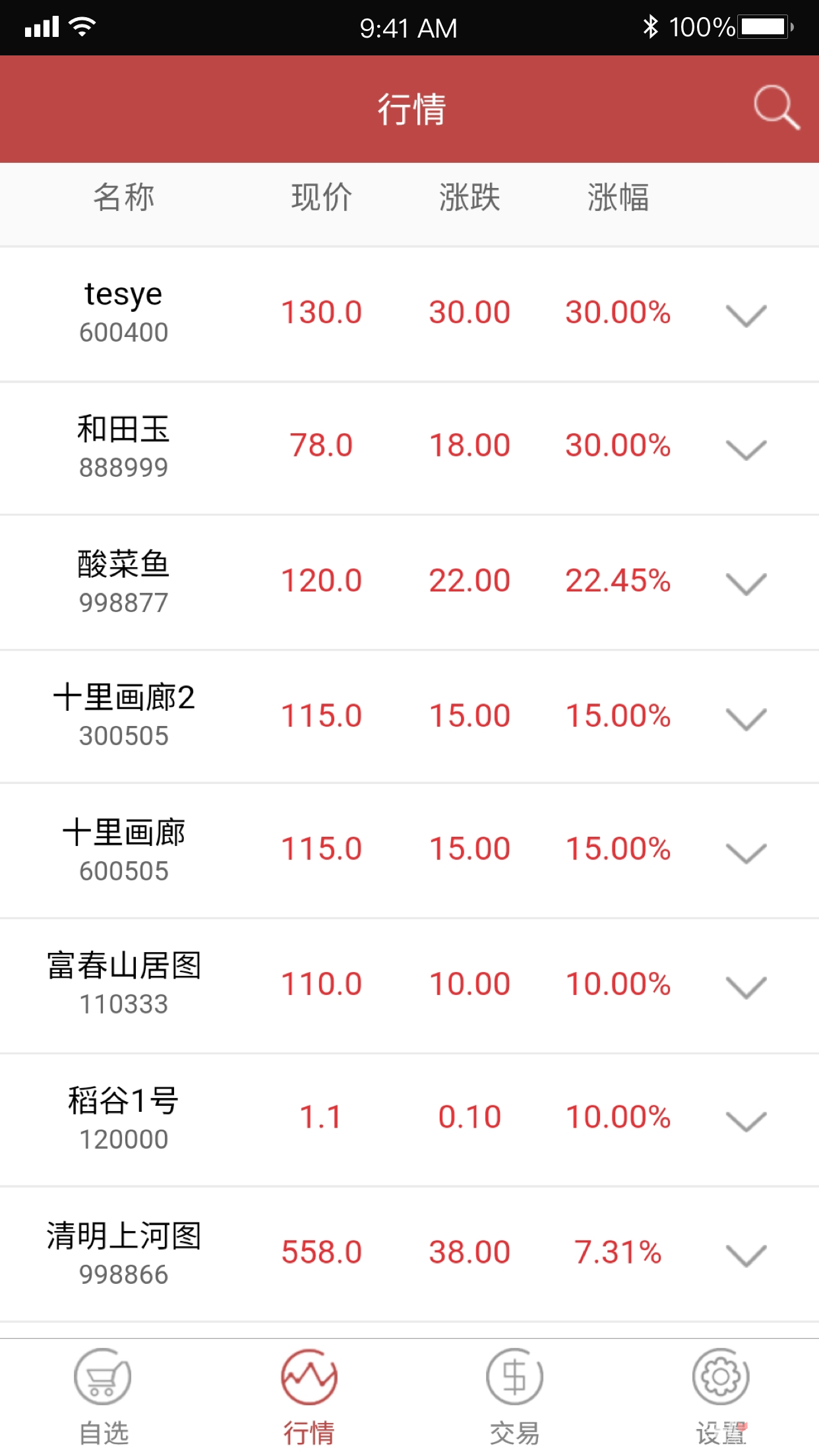Tap the 行情 market chart icon
819x1456 pixels.
point(309,1376)
